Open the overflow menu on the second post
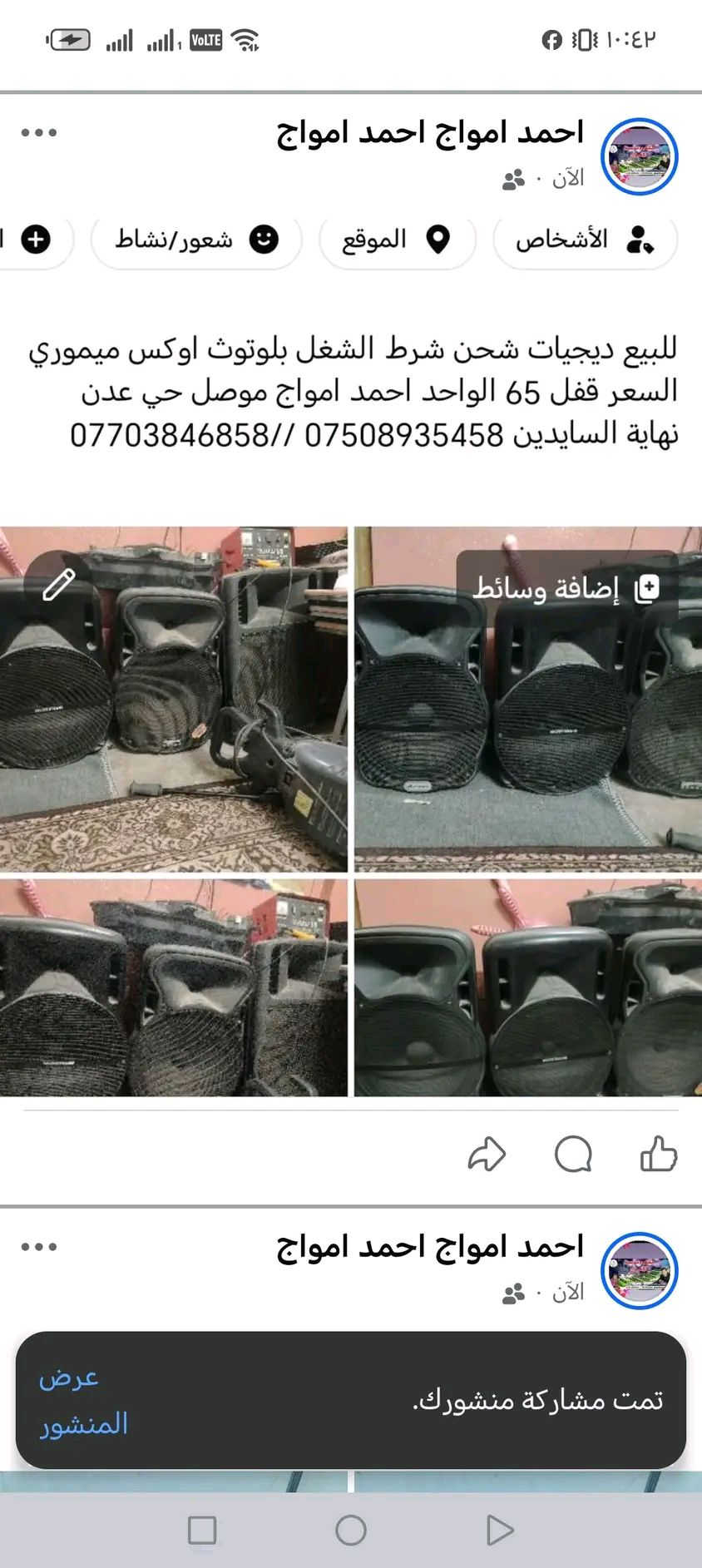 [39, 1247]
